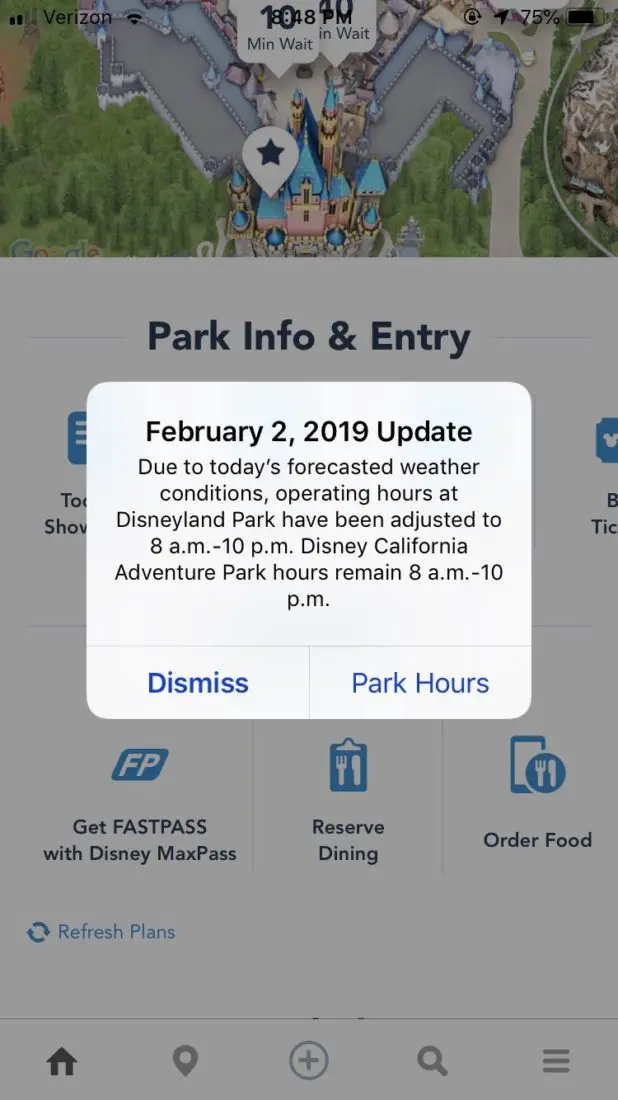Image resolution: width=618 pixels, height=1100 pixels.
Task: Open Reserve Dining
Action: (x=348, y=801)
